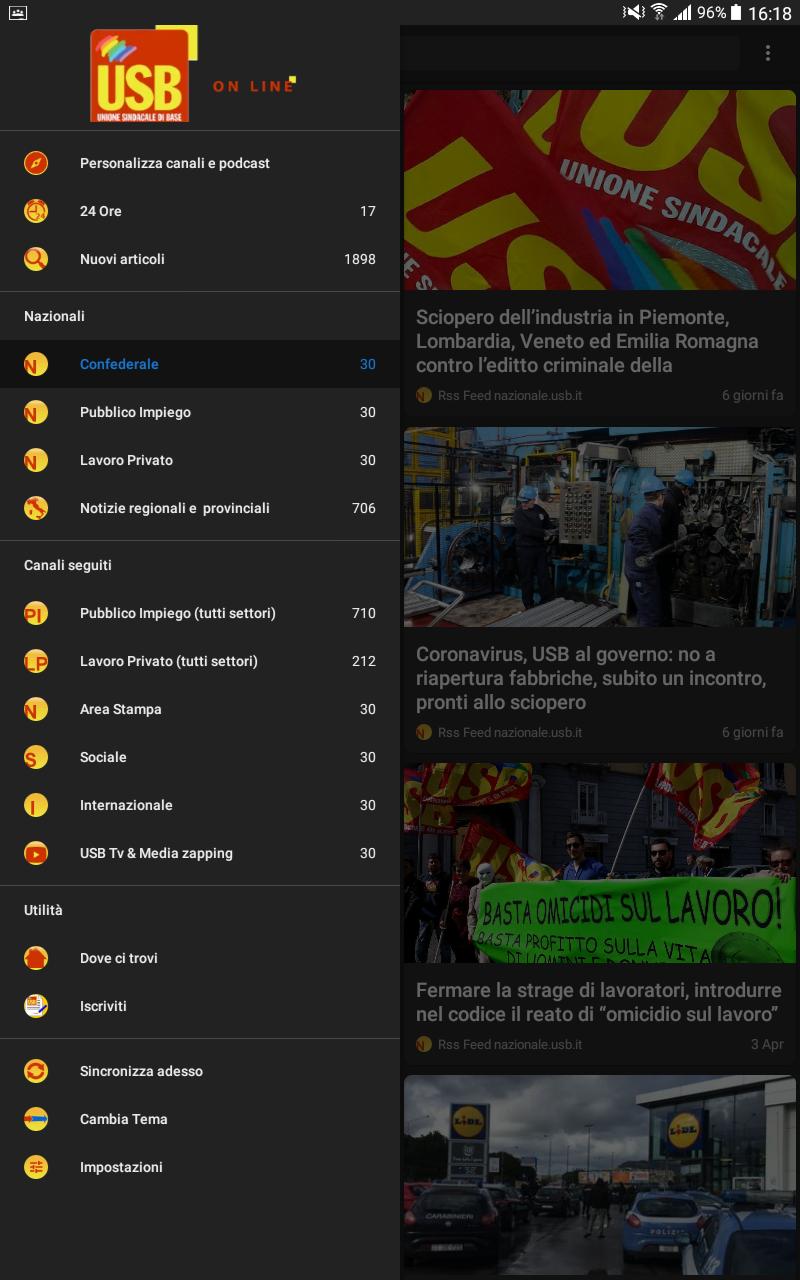Viewport: 800px width, 1280px height.
Task: Open the 24 Ore feed
Action: (x=200, y=211)
